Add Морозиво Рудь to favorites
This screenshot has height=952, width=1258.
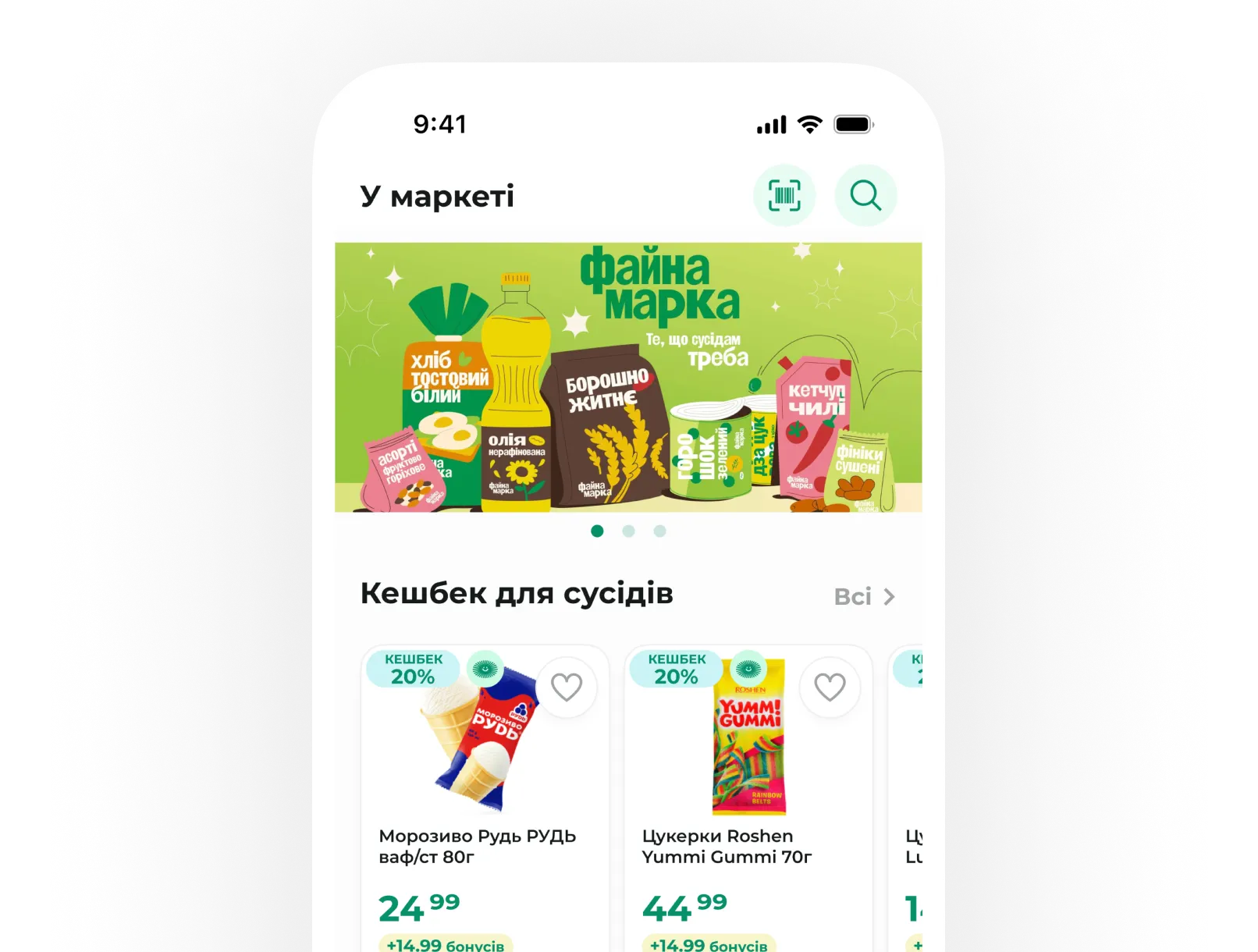[x=567, y=687]
